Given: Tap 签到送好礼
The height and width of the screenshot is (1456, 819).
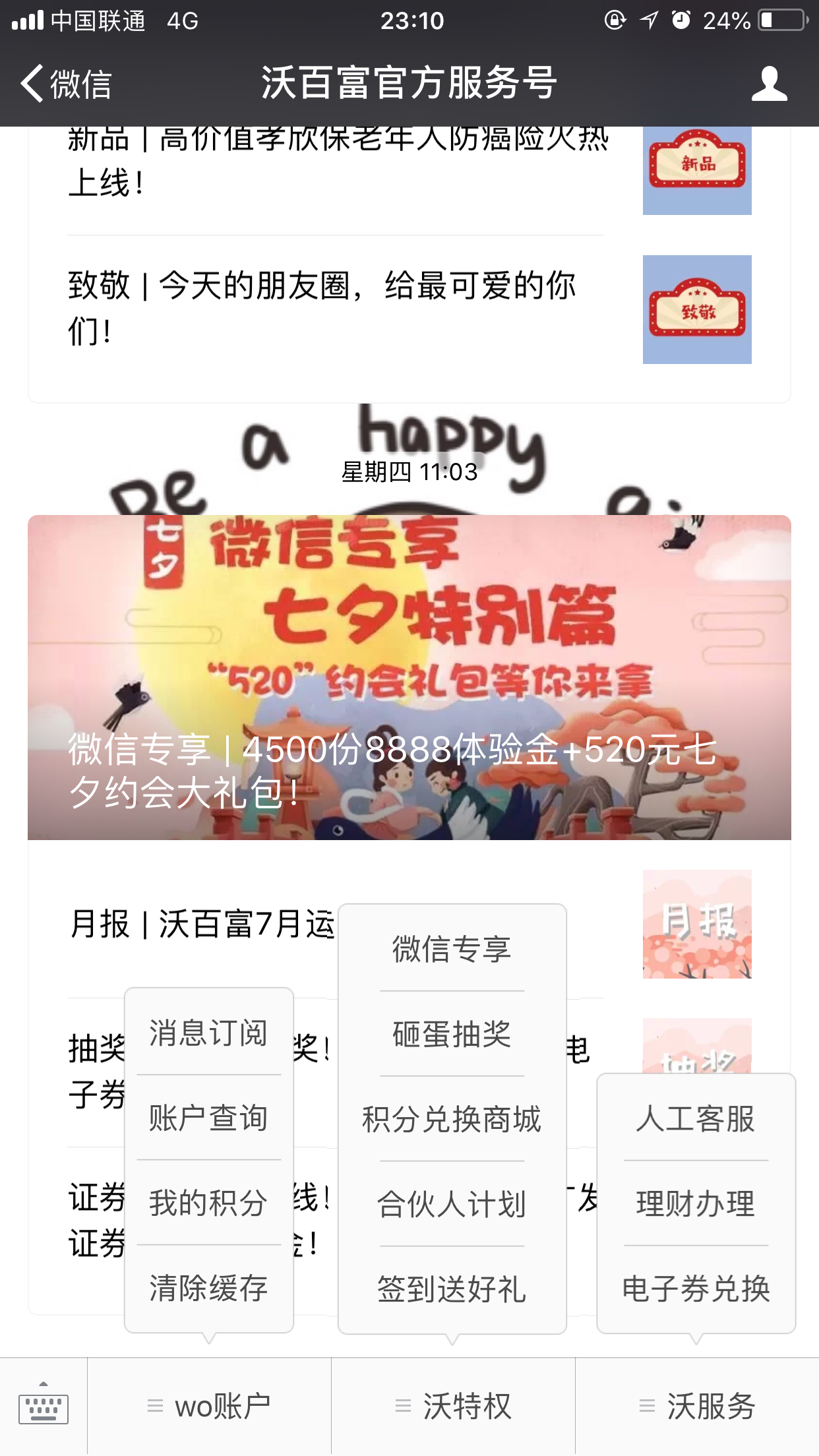Looking at the screenshot, I should 452,1289.
